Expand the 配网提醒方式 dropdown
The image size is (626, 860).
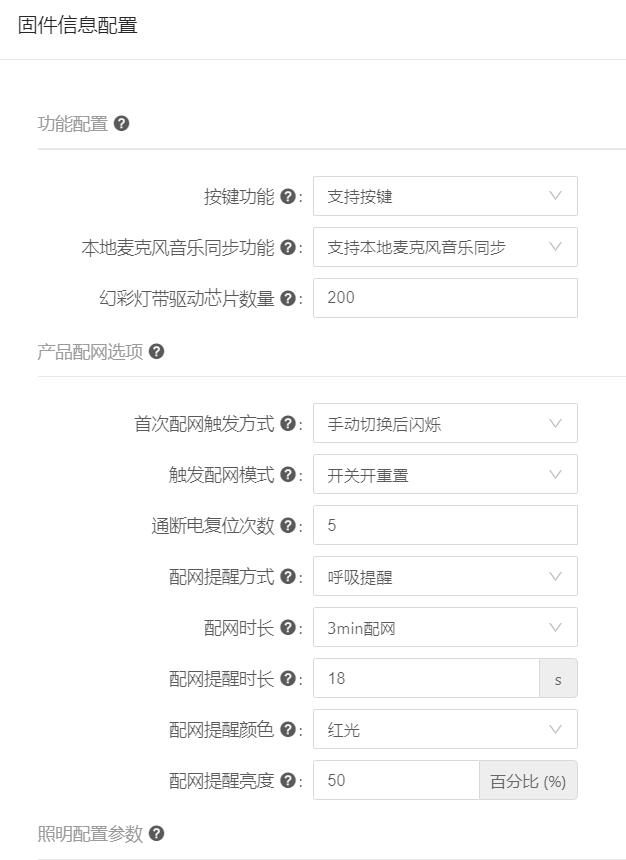[x=445, y=577]
